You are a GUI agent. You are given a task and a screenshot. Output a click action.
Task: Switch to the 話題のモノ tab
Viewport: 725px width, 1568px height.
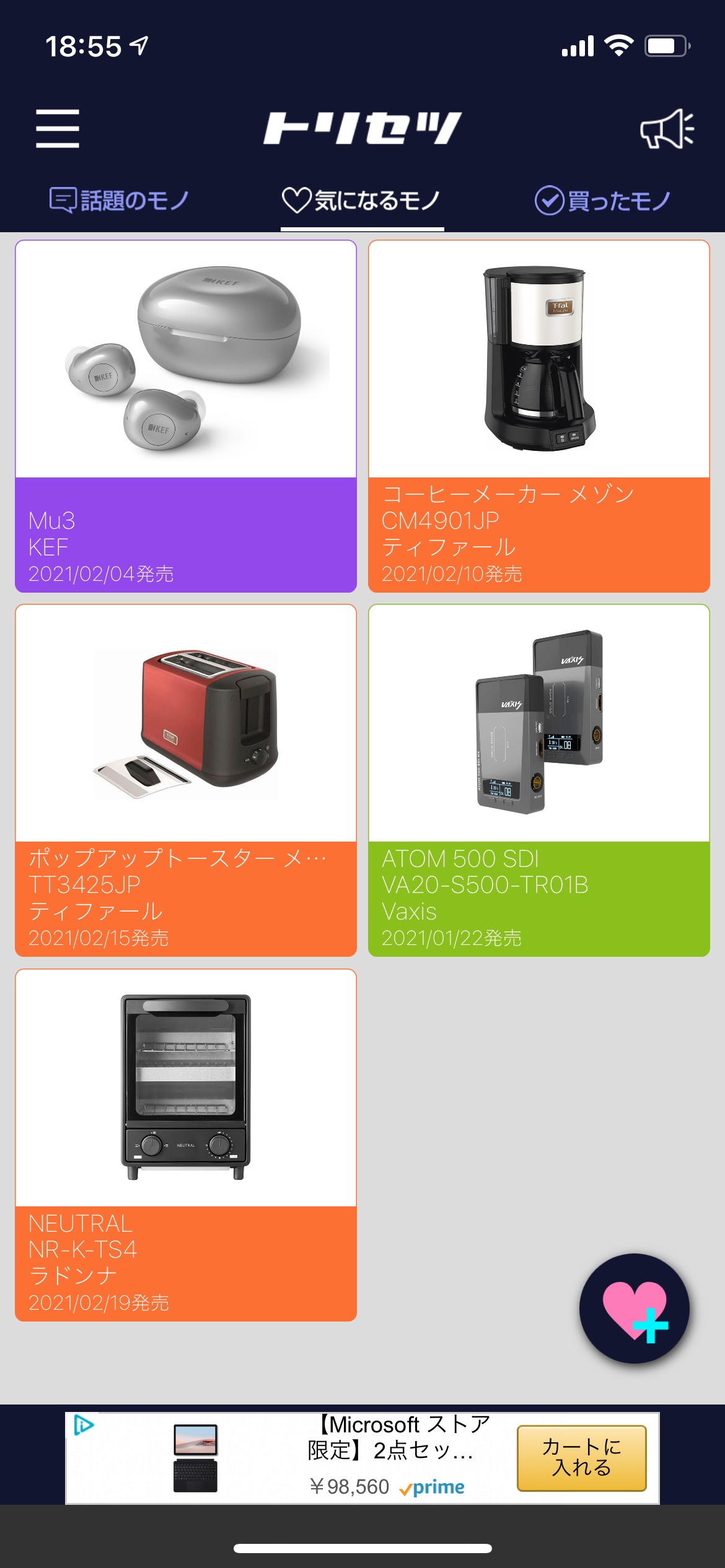point(119,201)
